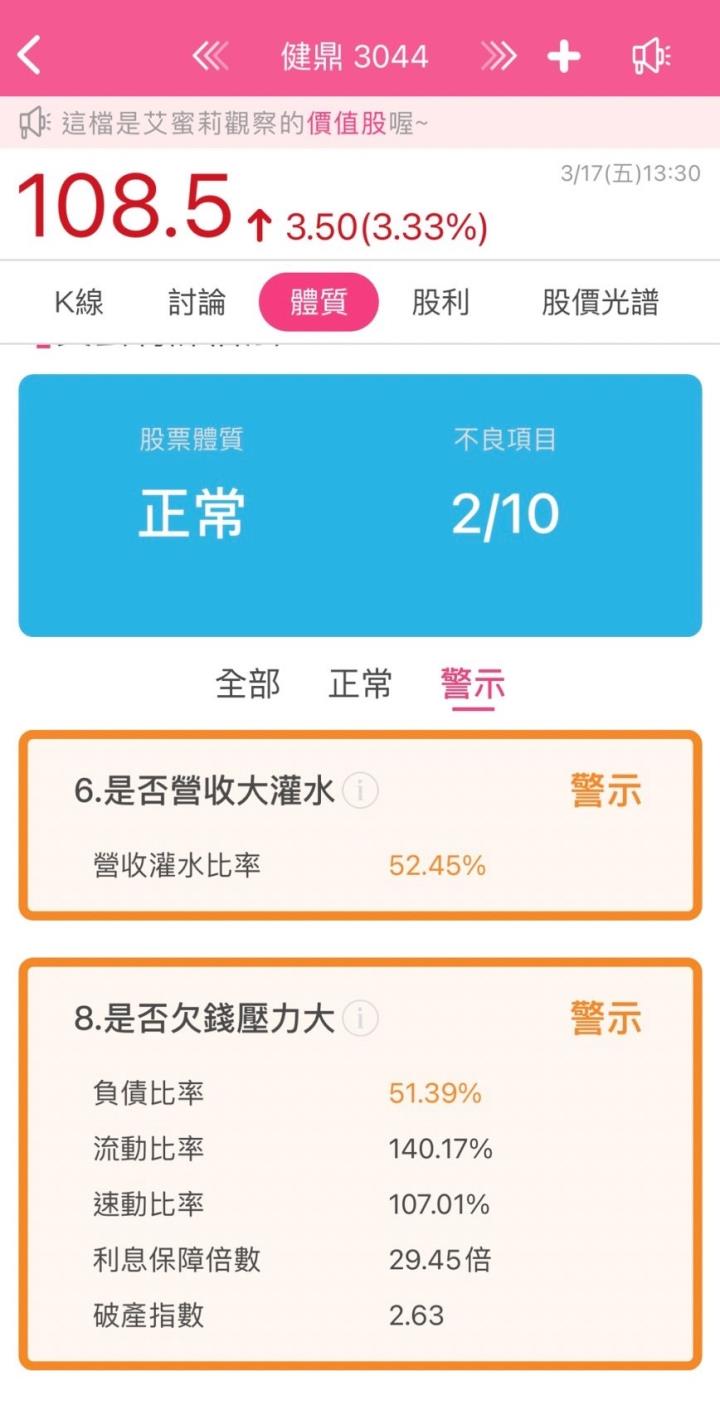Open info tooltip for 是否營收大灌水
720x1410 pixels.
coord(361,790)
